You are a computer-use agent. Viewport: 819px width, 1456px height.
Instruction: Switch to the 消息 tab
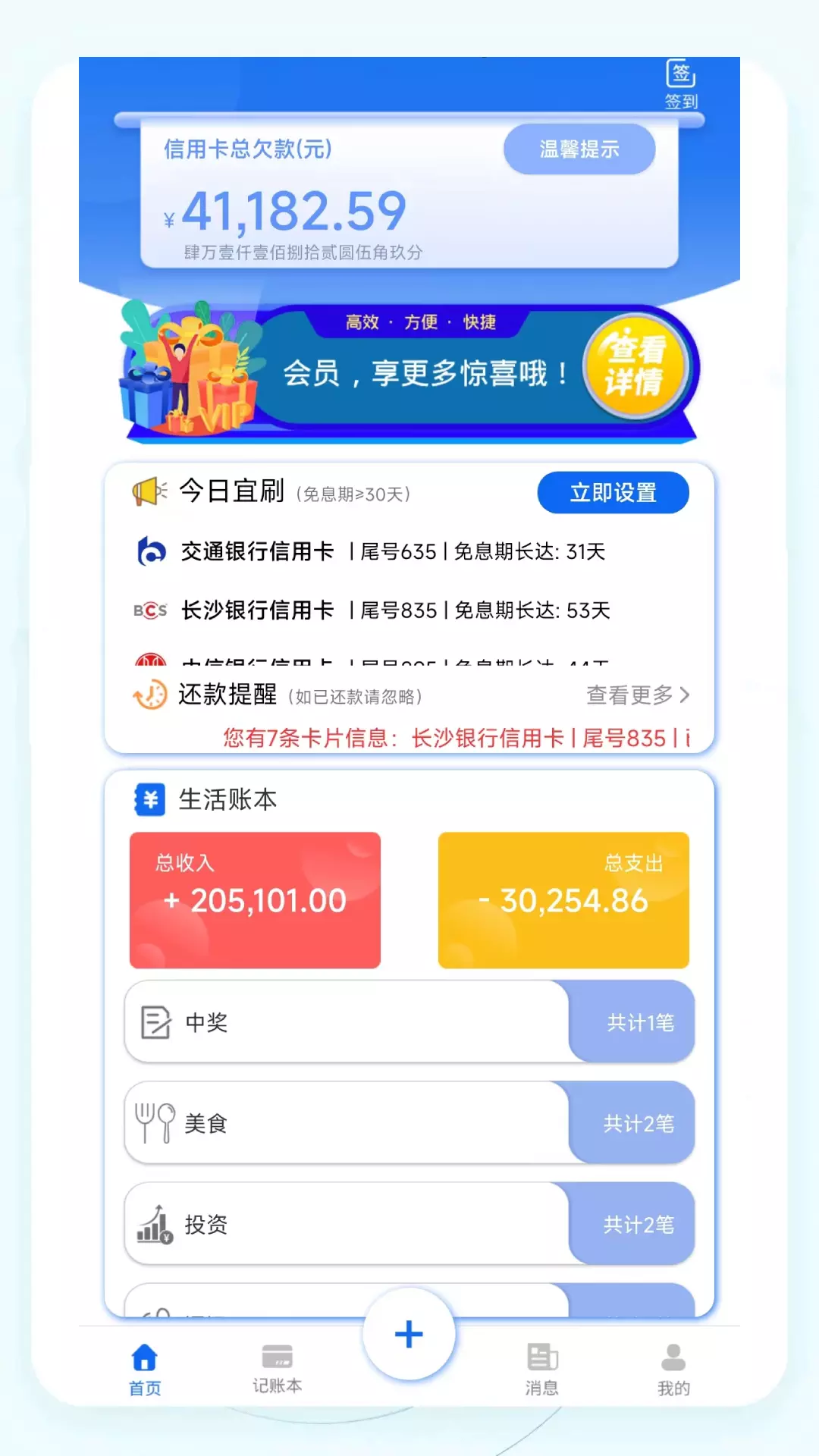(541, 1370)
